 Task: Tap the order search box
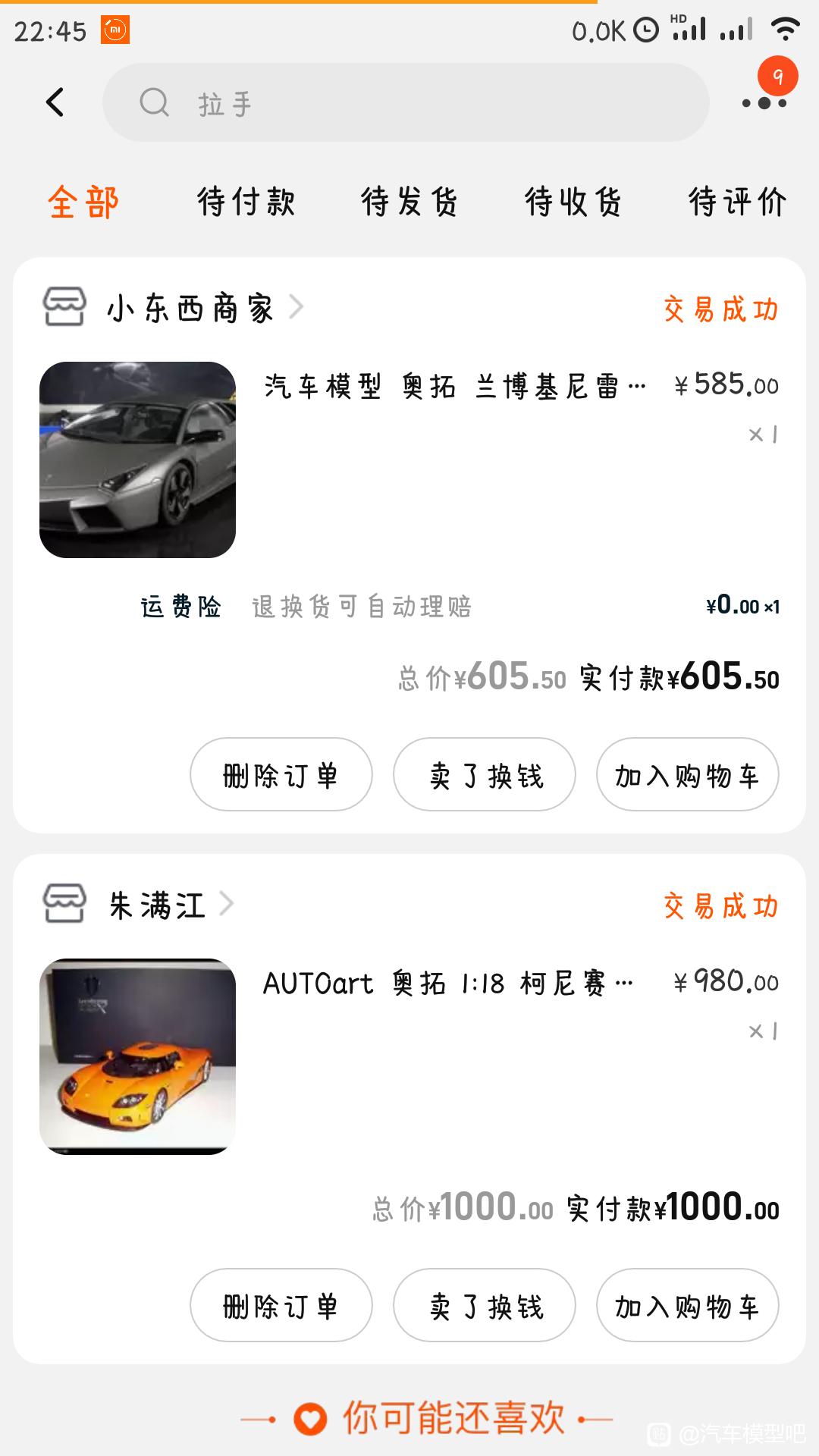click(x=406, y=102)
